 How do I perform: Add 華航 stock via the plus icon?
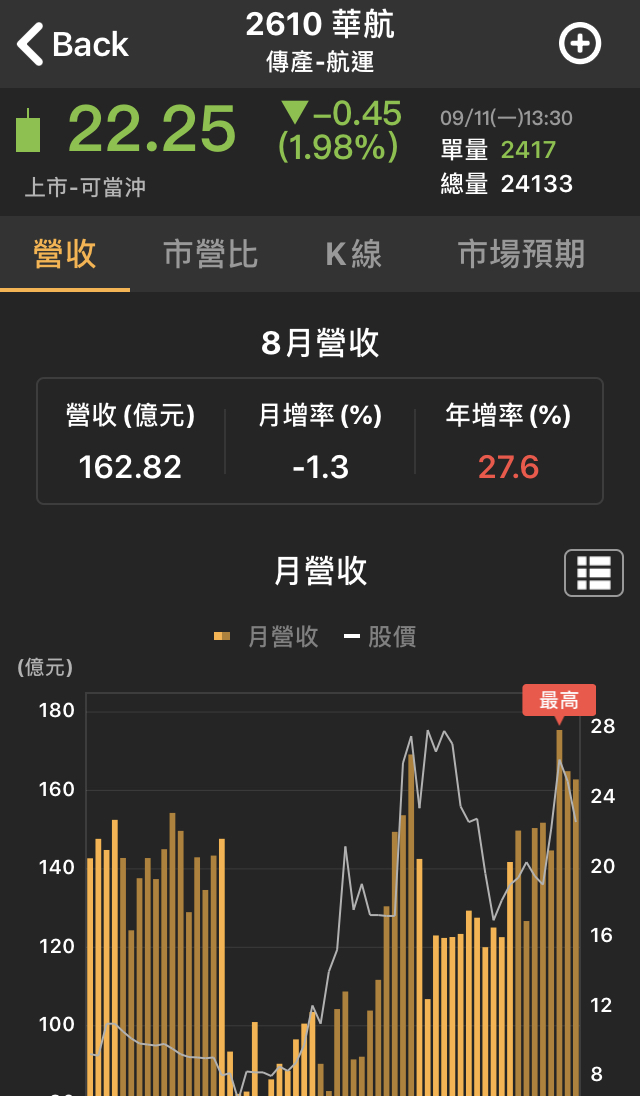pos(580,45)
